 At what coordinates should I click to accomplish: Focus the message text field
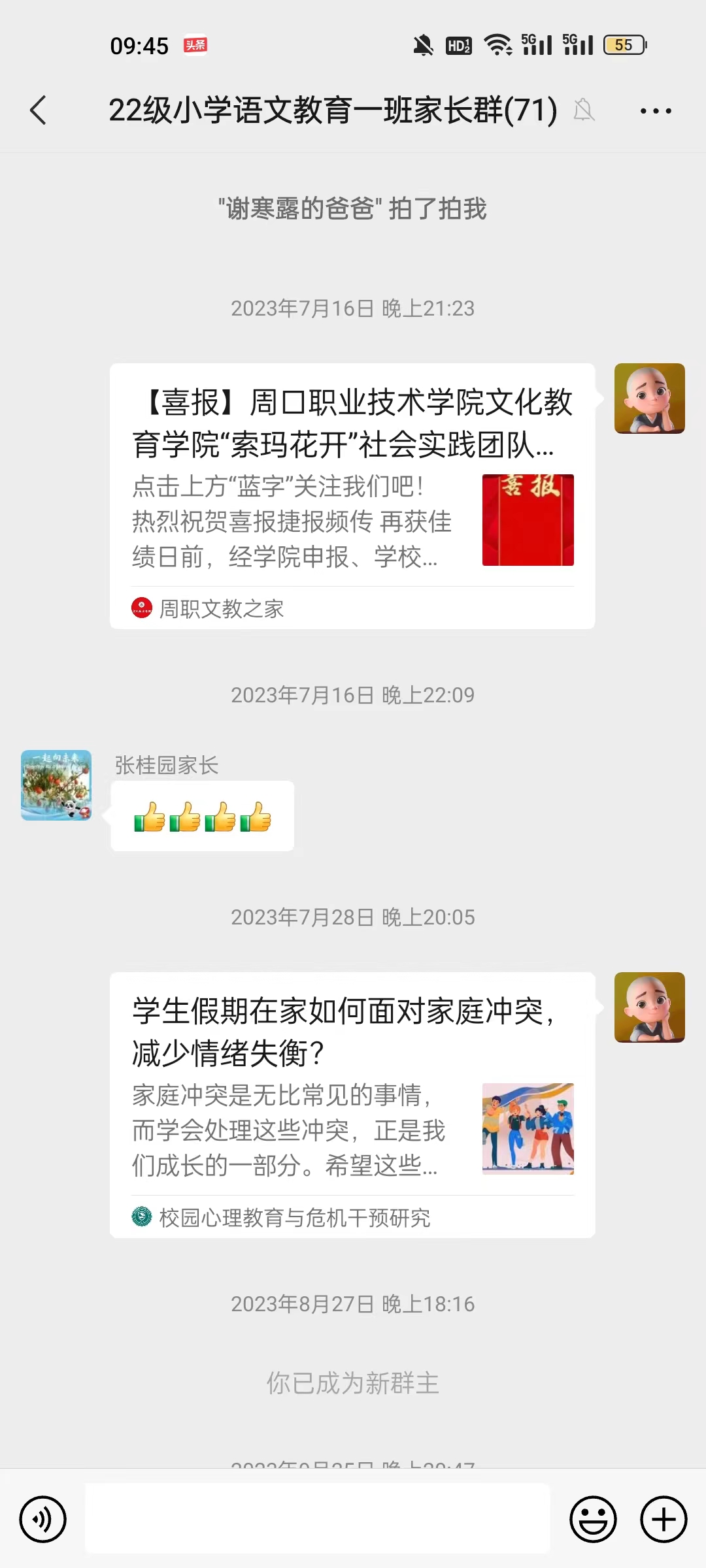coord(317,1519)
